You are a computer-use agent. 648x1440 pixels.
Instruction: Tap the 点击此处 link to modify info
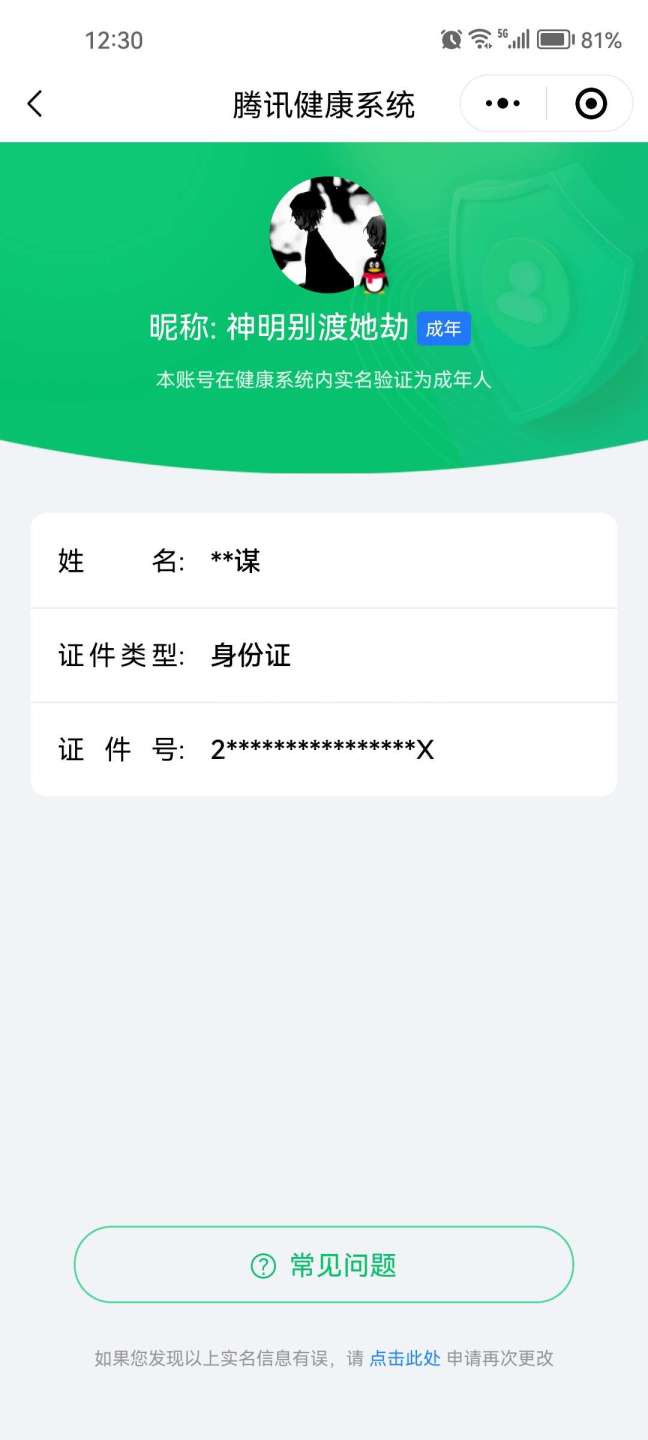click(x=405, y=1358)
